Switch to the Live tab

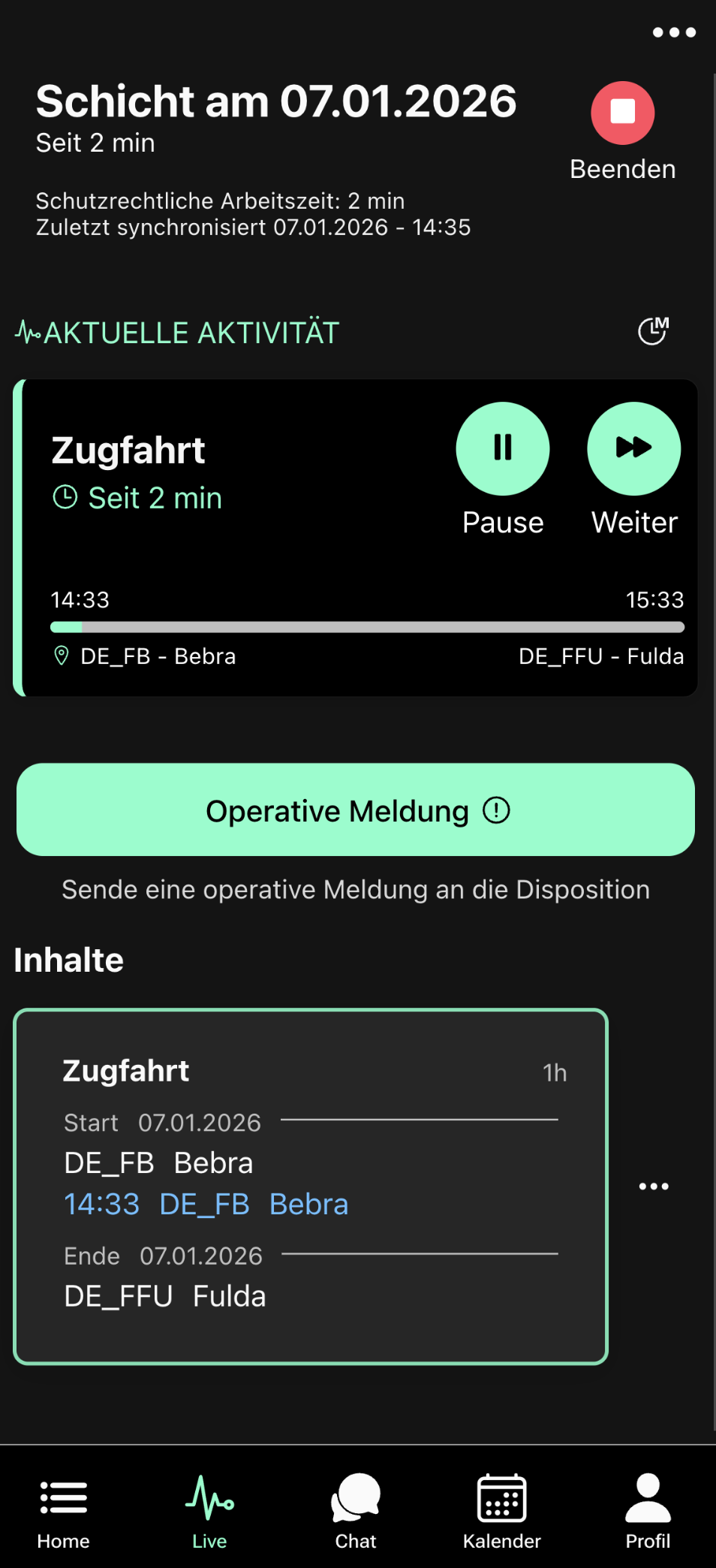click(x=209, y=1509)
